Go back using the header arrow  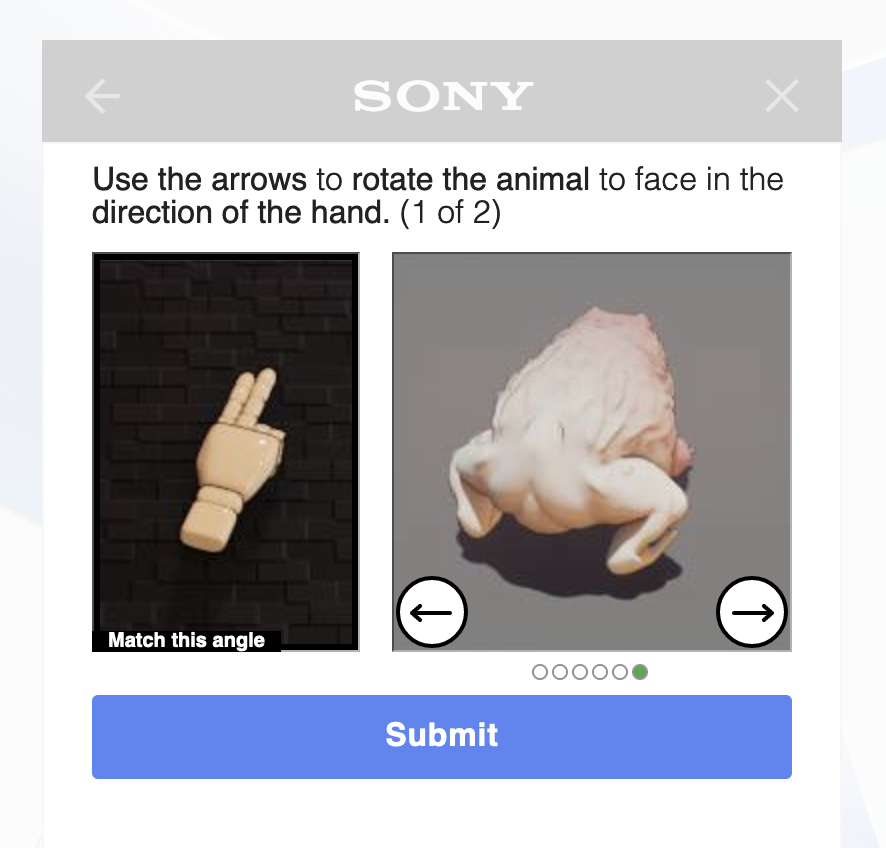pos(102,96)
